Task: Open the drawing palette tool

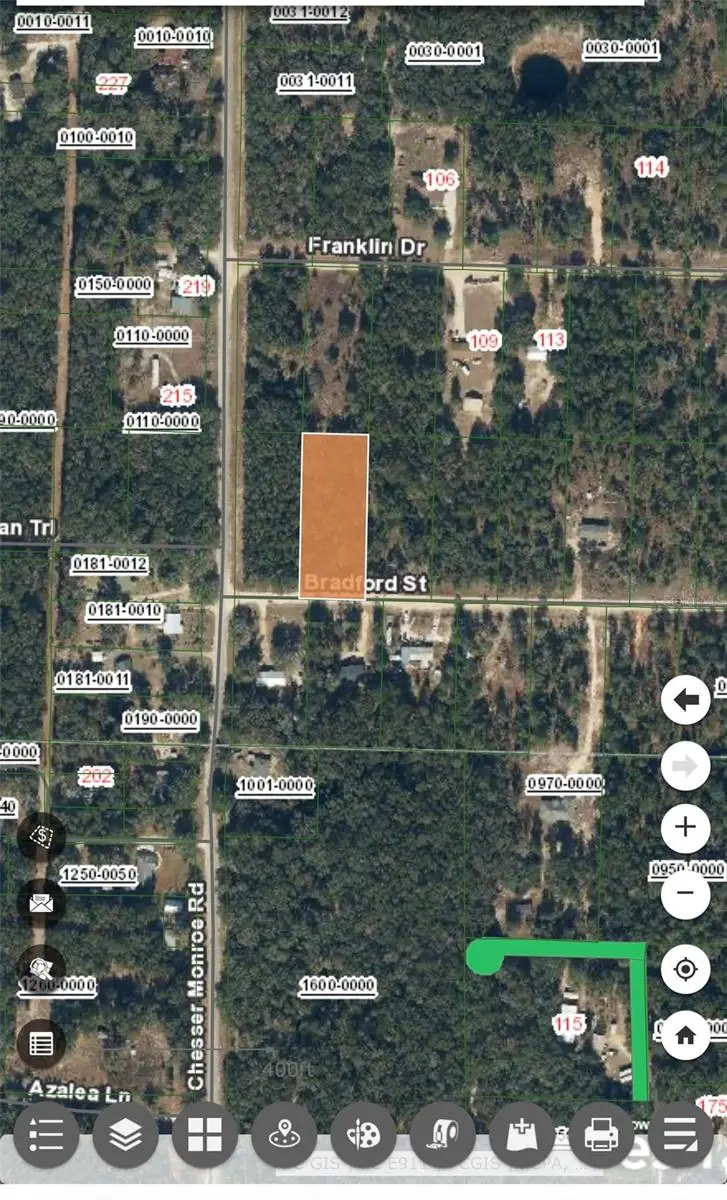Action: coord(363,1134)
